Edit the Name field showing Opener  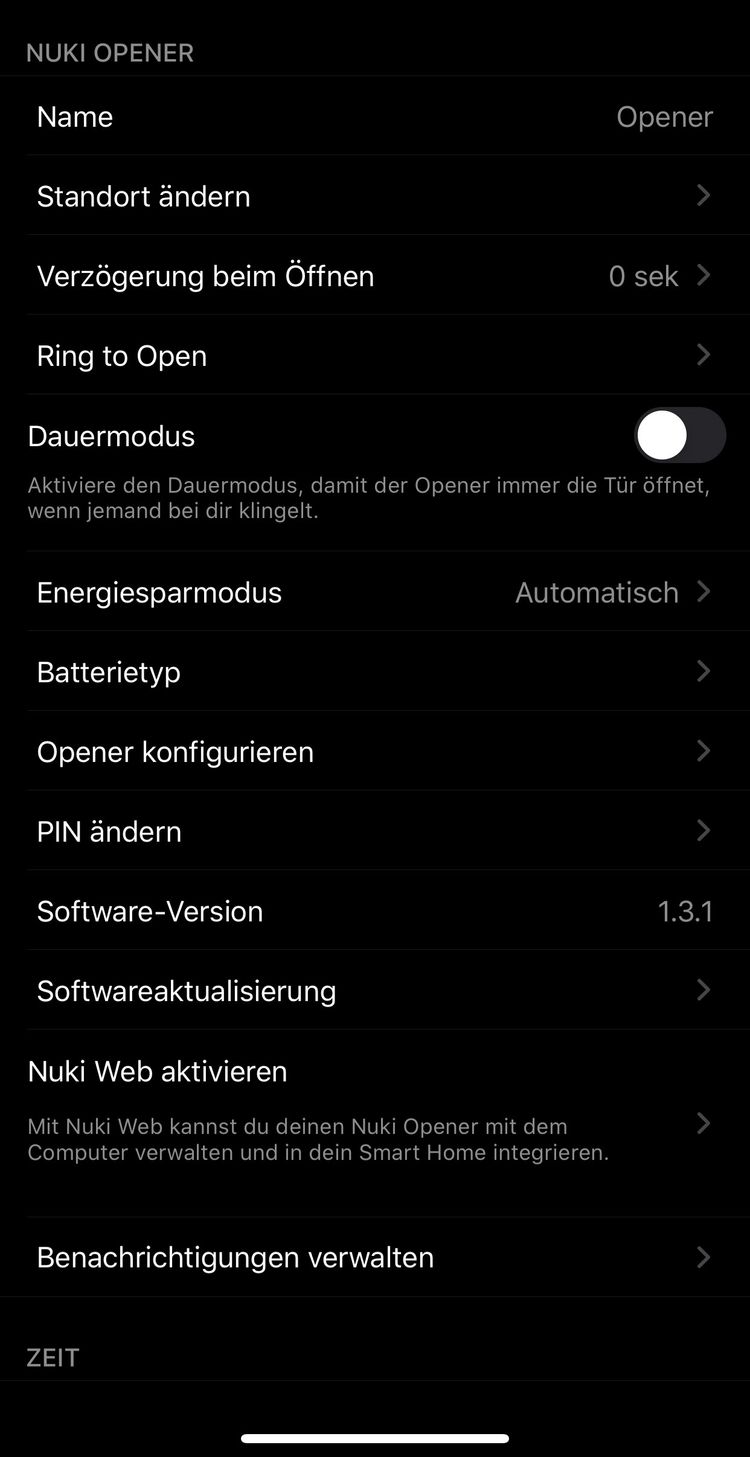(664, 117)
